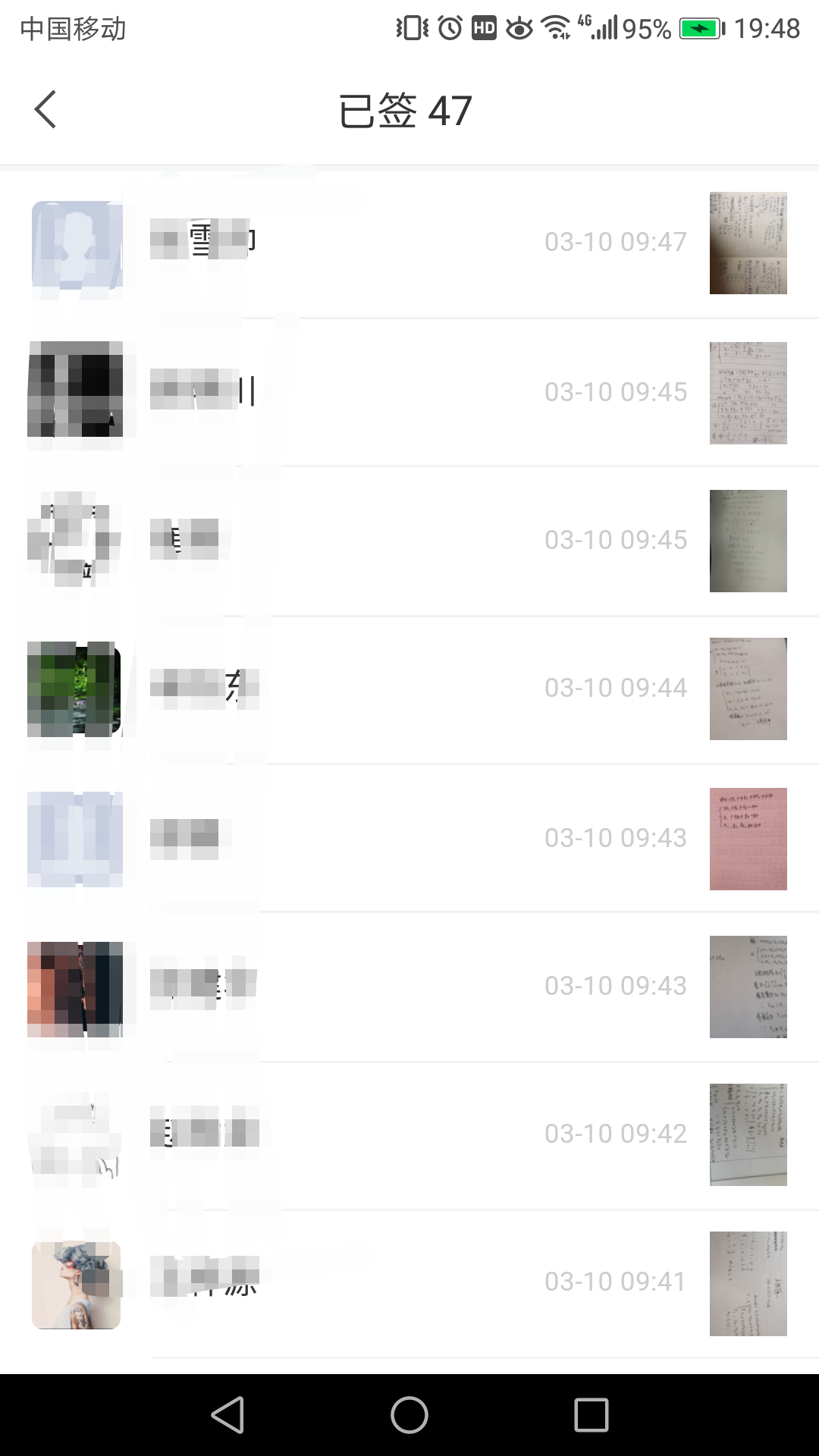The width and height of the screenshot is (819, 1456).
Task: Go back from the 已签 47 page
Action: tap(45, 110)
